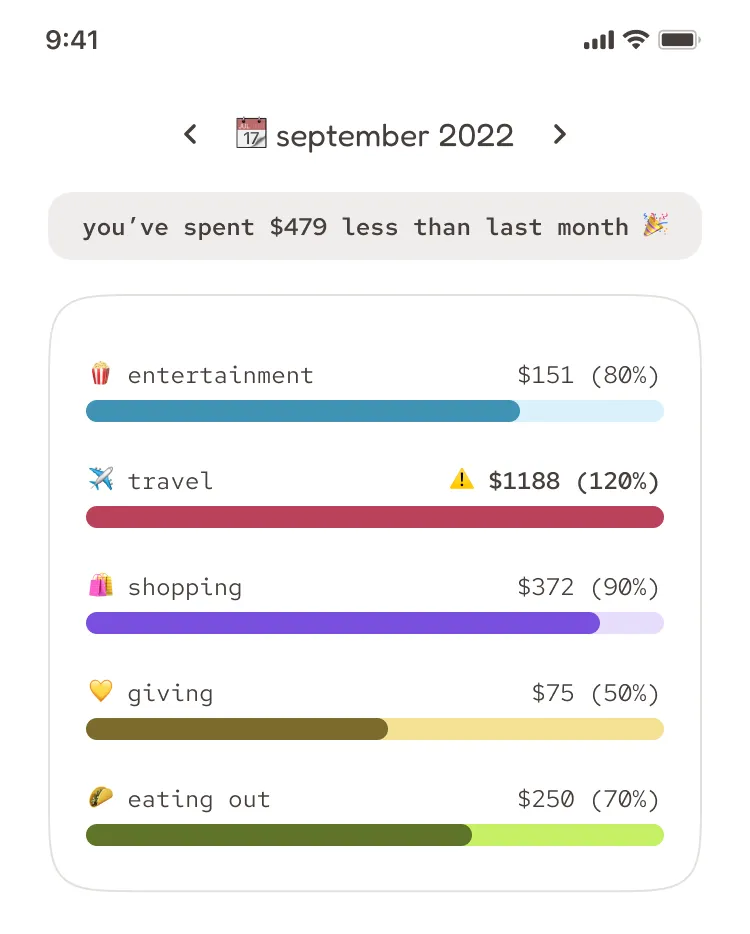Click the shopping progress bar
750x934 pixels.
(x=375, y=623)
